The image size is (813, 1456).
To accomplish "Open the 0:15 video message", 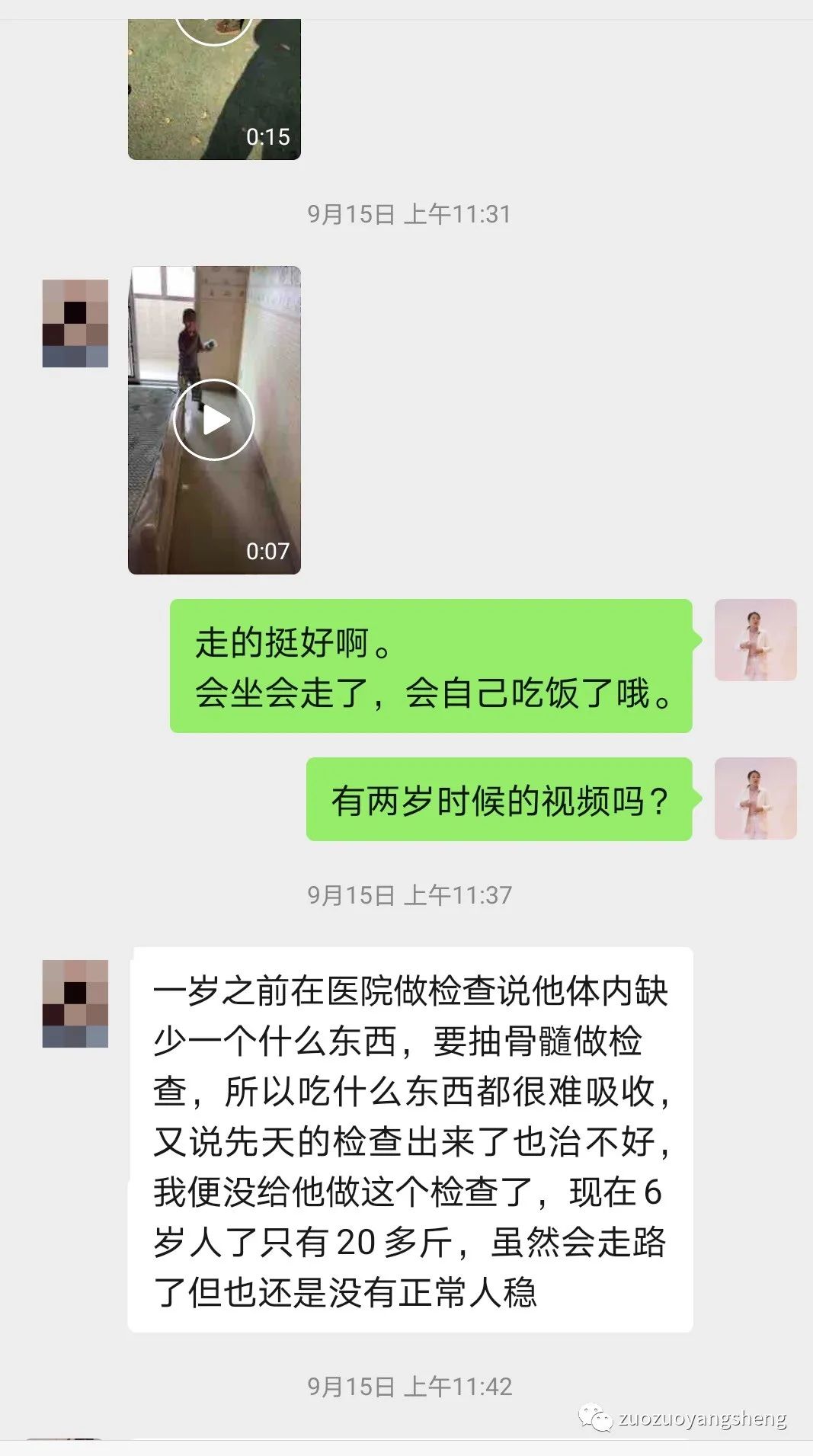I will 214,88.
